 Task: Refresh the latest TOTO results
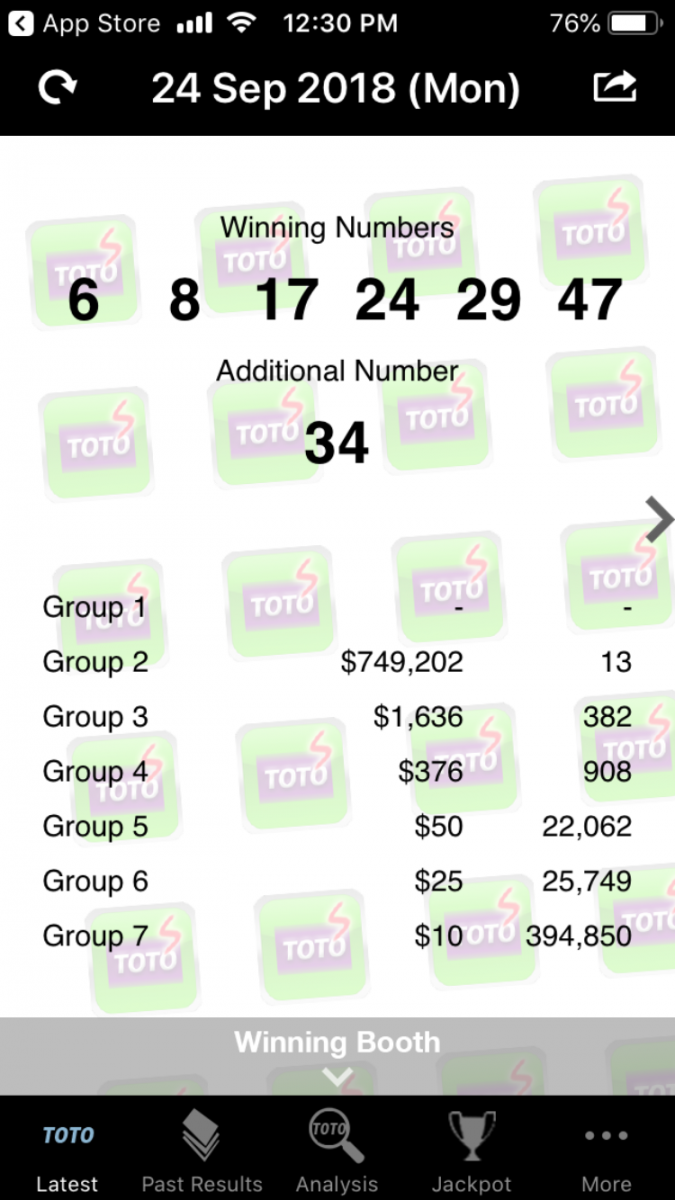(58, 88)
